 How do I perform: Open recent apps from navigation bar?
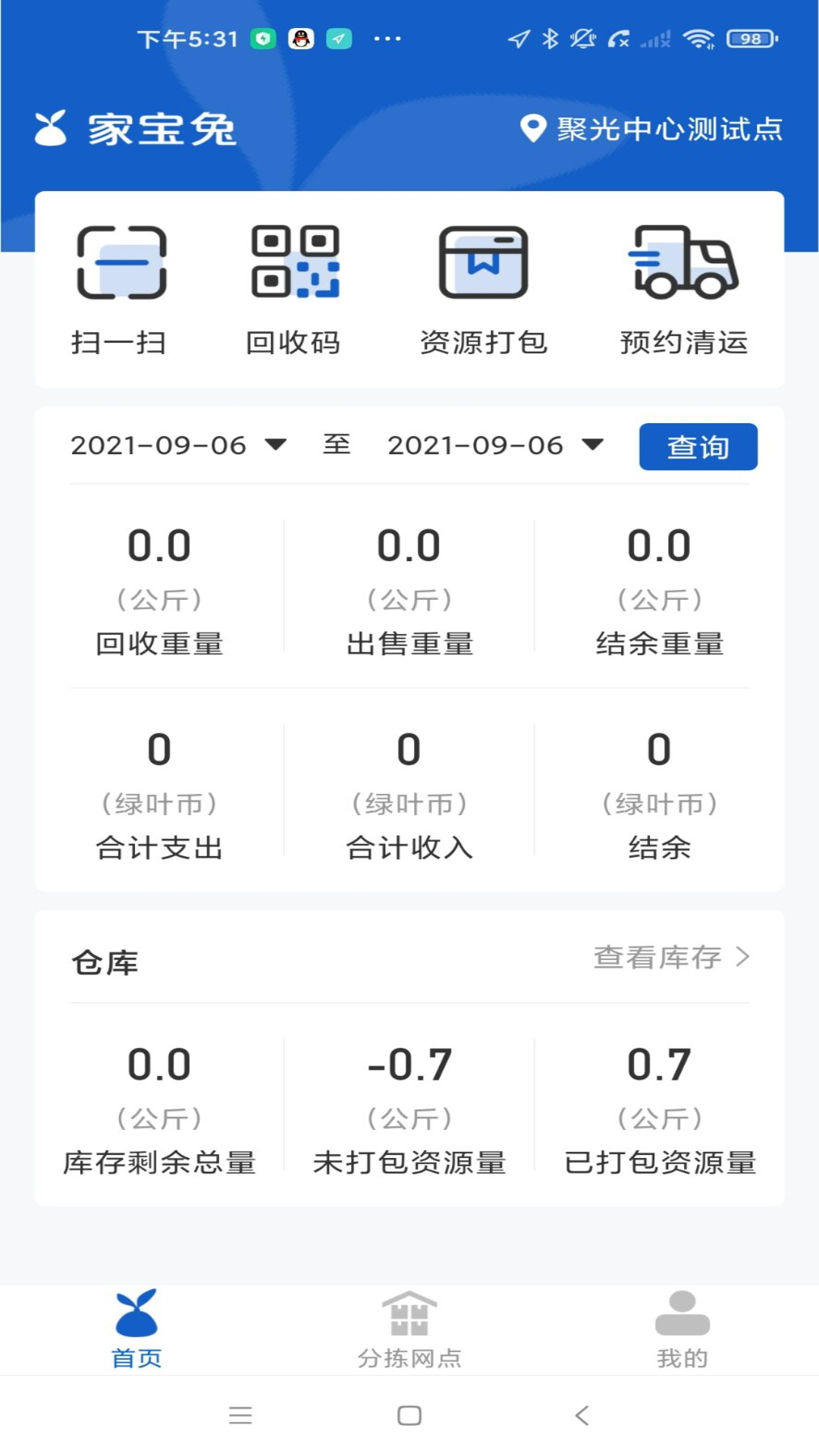point(240,1415)
